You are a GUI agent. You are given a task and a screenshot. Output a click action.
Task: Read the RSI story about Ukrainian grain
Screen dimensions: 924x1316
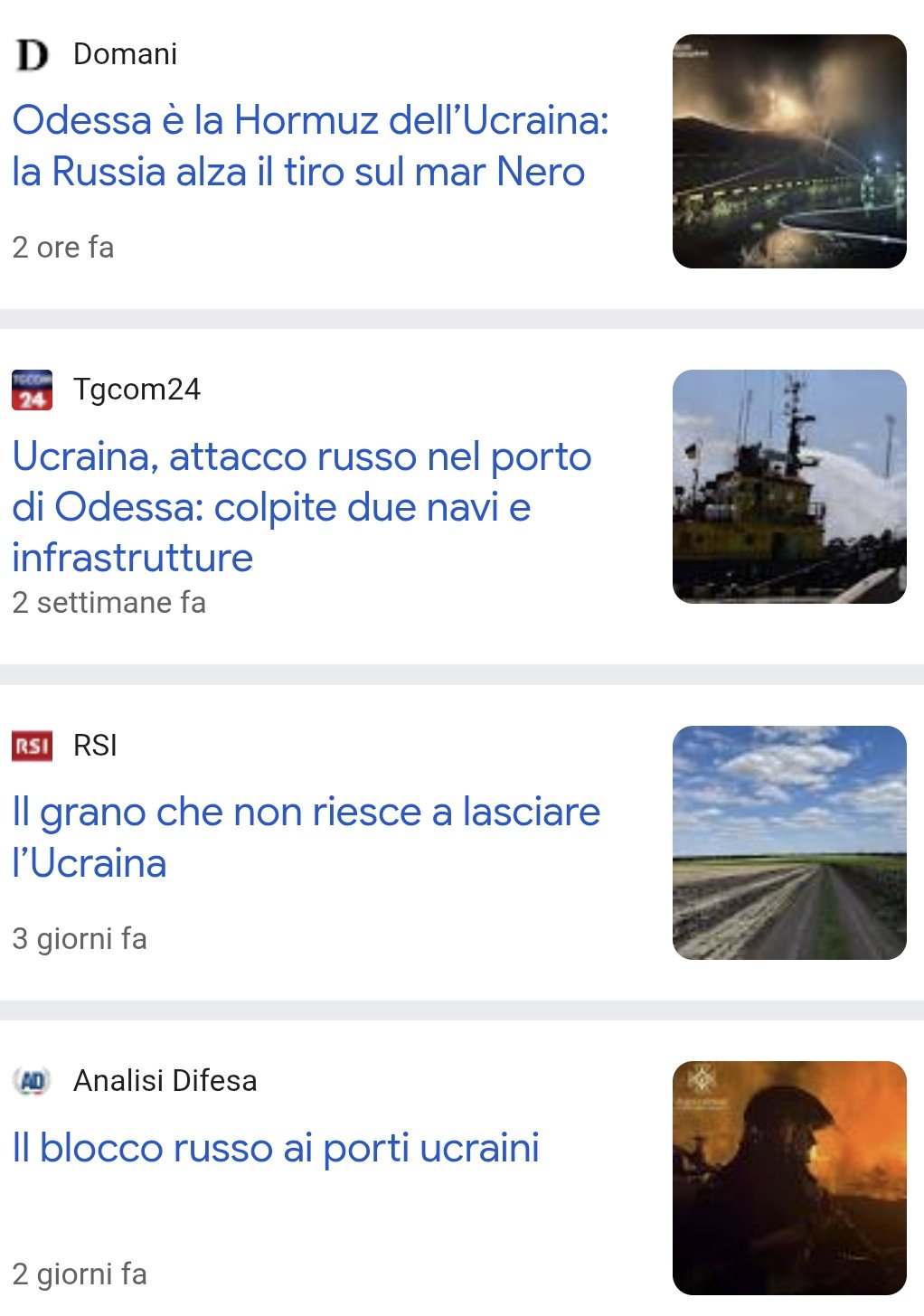point(306,837)
